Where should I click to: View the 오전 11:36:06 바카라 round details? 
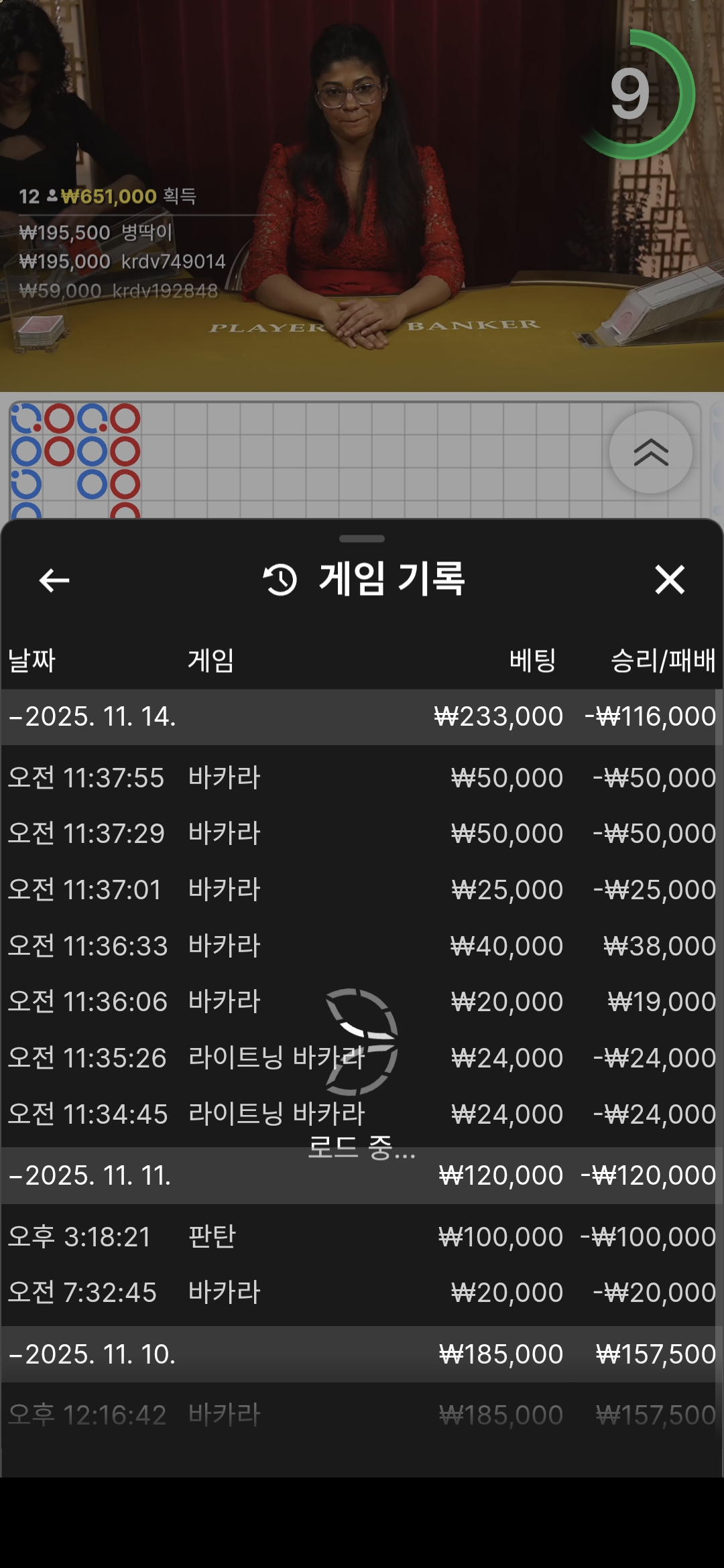pyautogui.click(x=362, y=1002)
